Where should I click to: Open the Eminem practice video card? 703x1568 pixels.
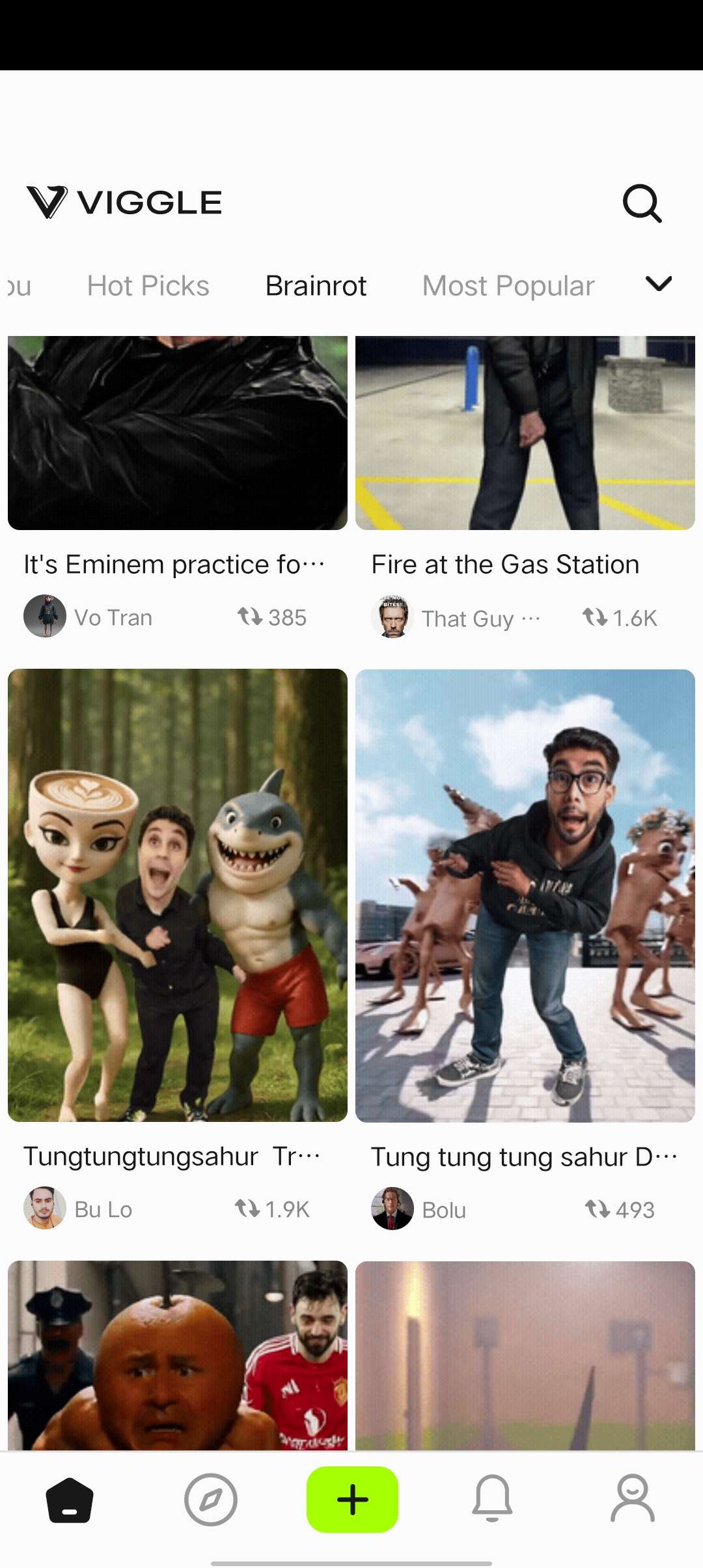click(177, 433)
